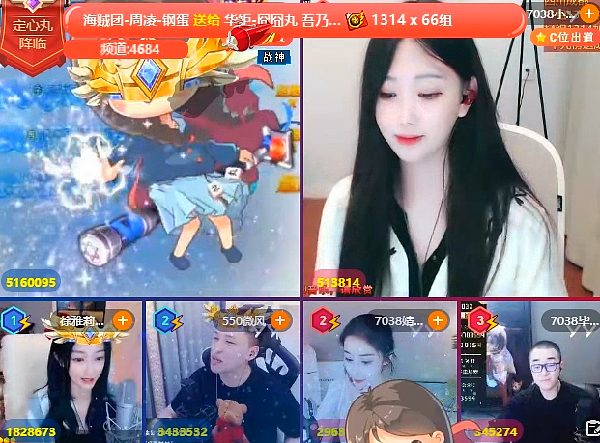Open the gift banner 1314 x 66组

coord(300,19)
